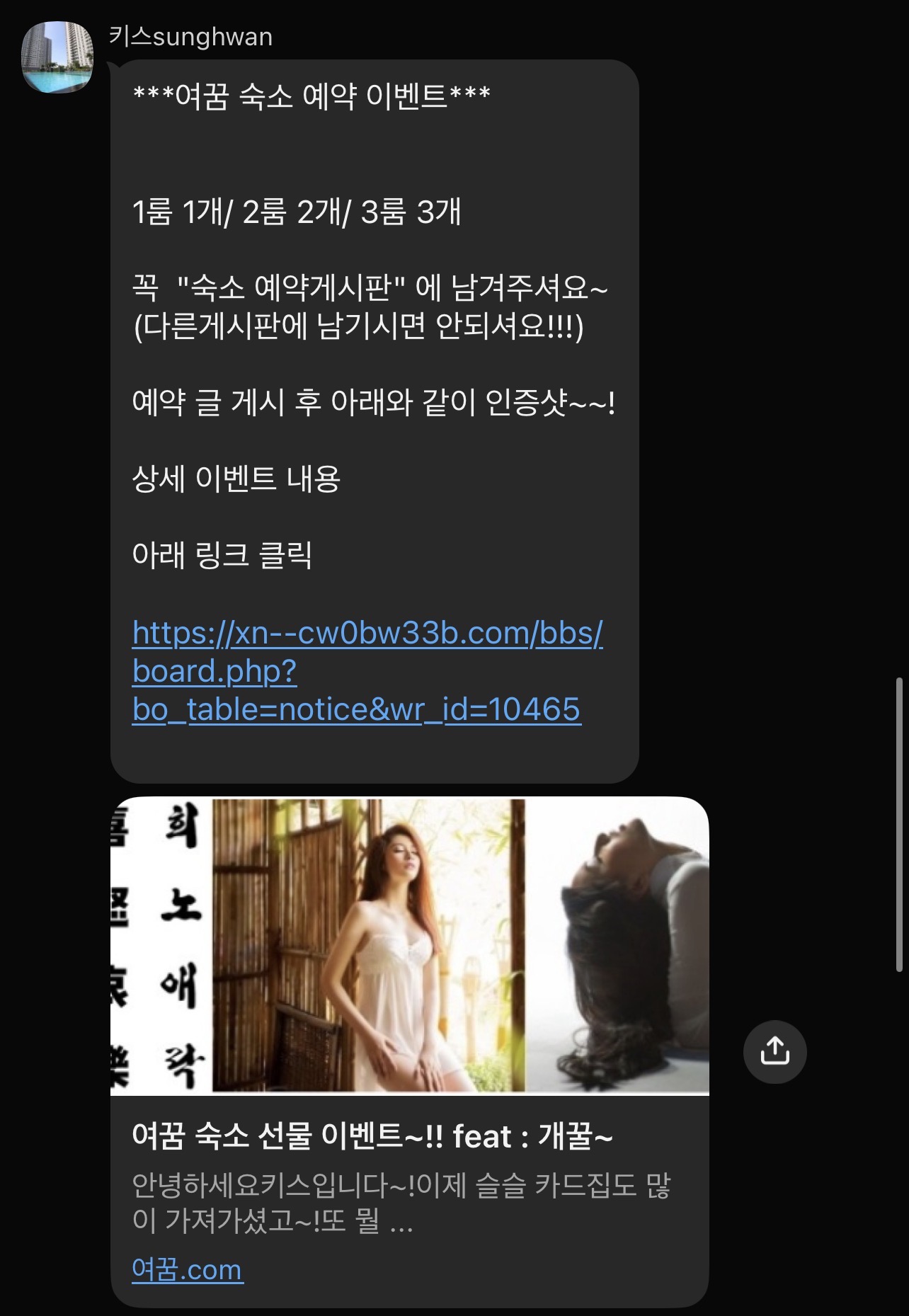Open 키스sunghwan's profile avatar

[x=57, y=57]
